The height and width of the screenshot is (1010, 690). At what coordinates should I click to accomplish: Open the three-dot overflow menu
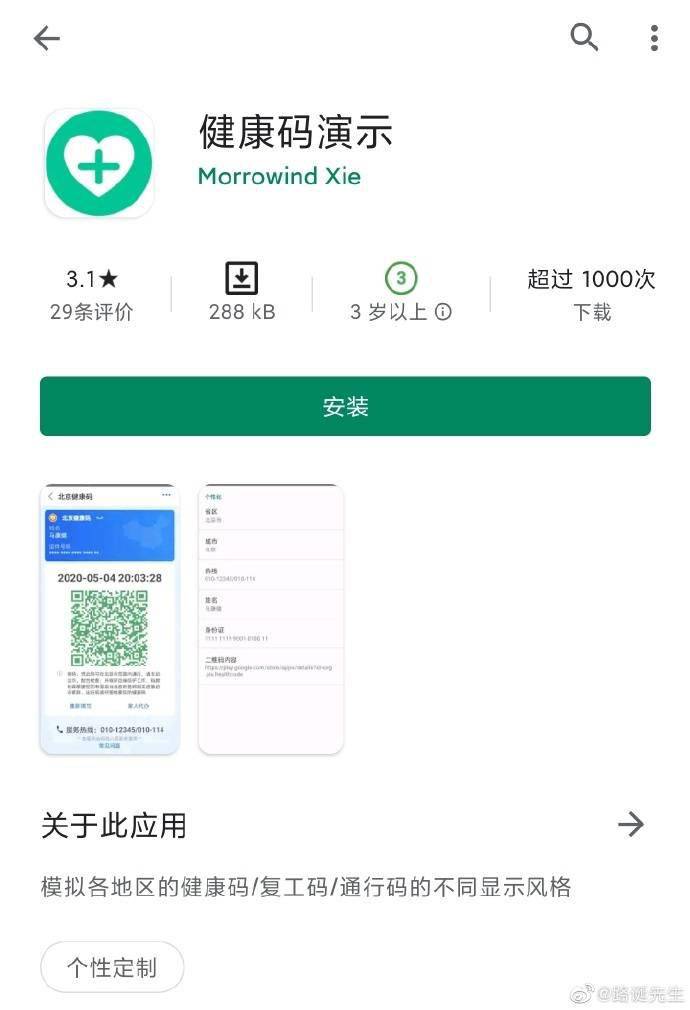654,39
